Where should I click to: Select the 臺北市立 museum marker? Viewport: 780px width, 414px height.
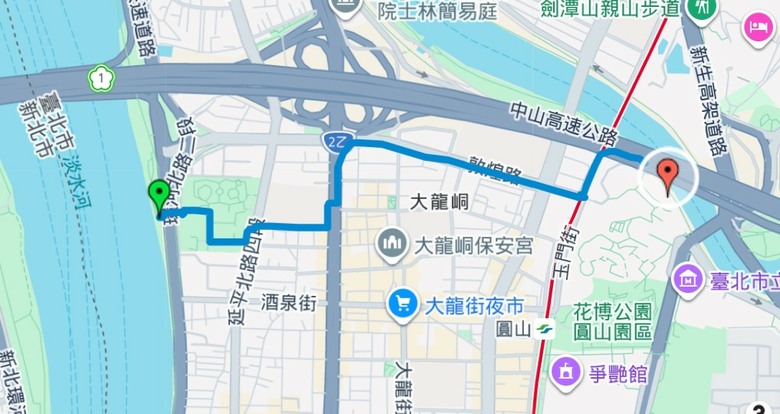pyautogui.click(x=687, y=281)
